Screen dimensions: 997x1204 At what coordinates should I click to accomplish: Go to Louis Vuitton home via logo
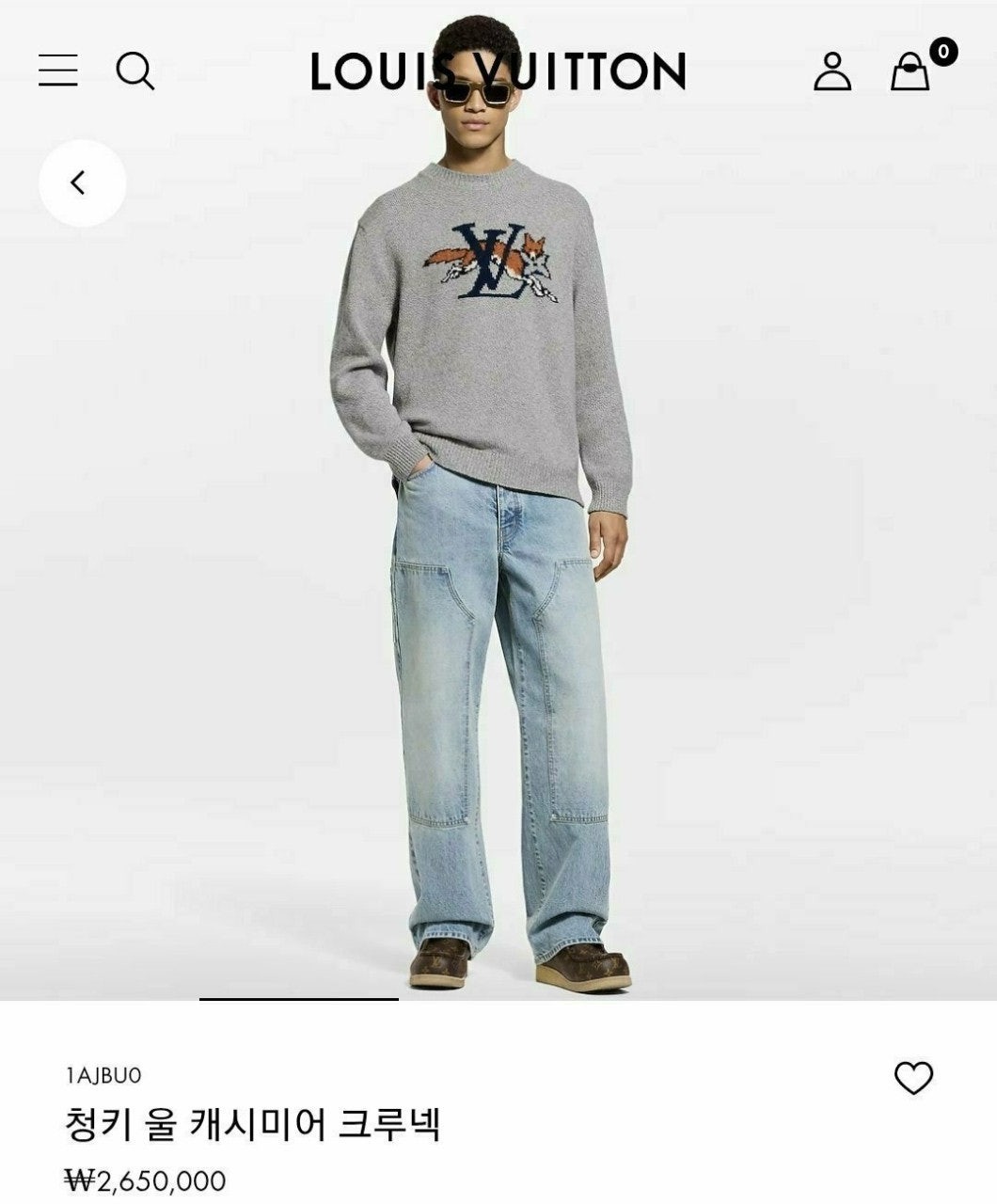498,72
